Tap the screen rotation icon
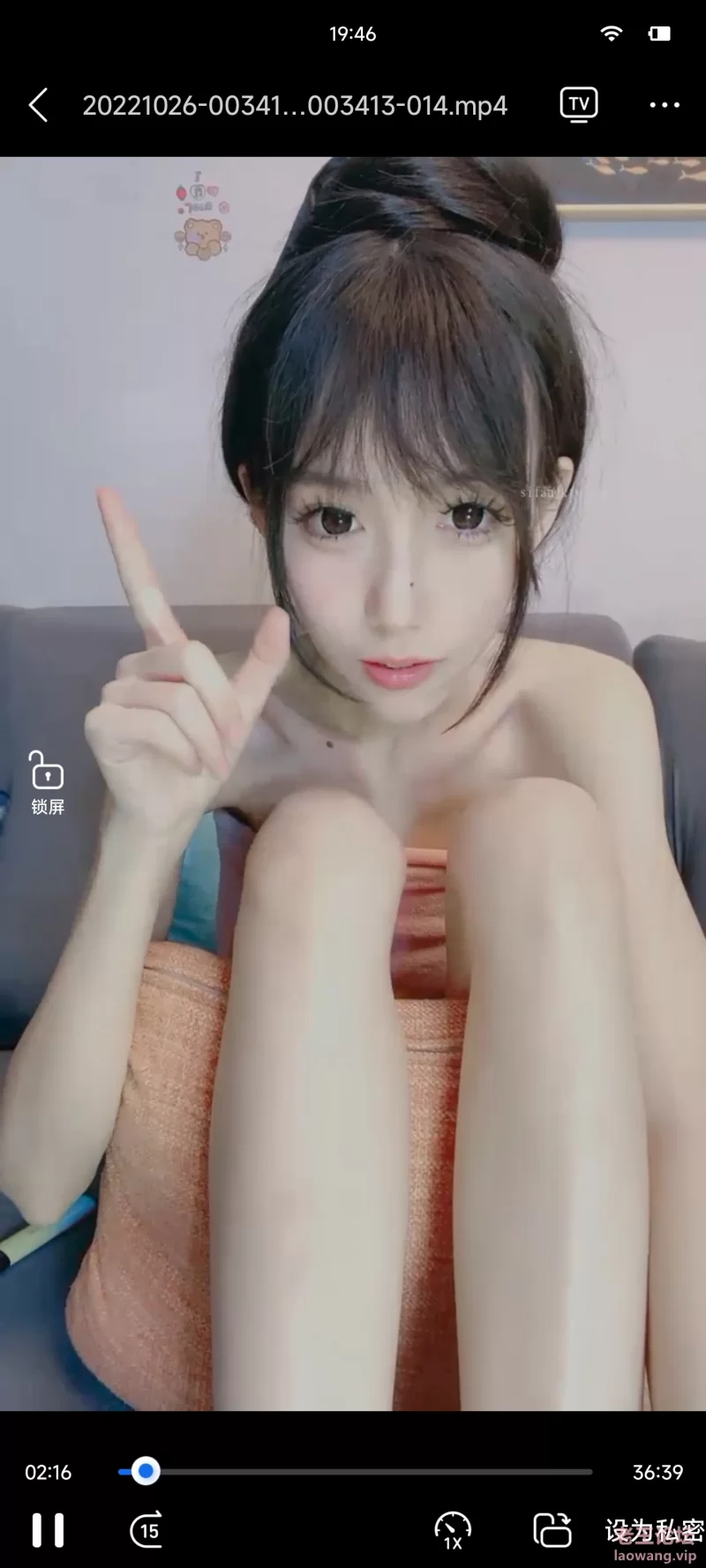This screenshot has height=1568, width=706. click(x=552, y=1530)
